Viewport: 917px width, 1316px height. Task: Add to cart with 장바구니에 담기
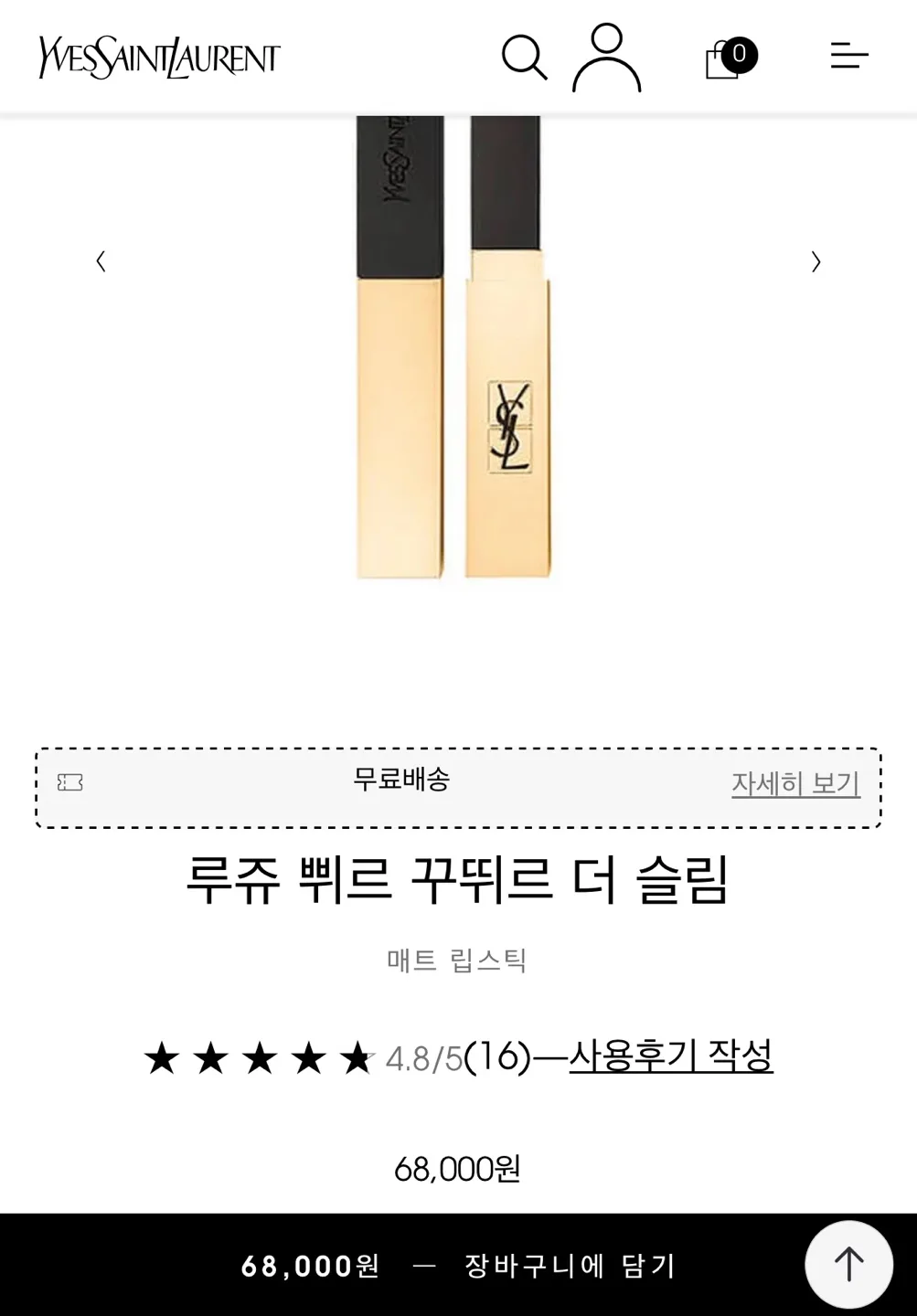(457, 1266)
